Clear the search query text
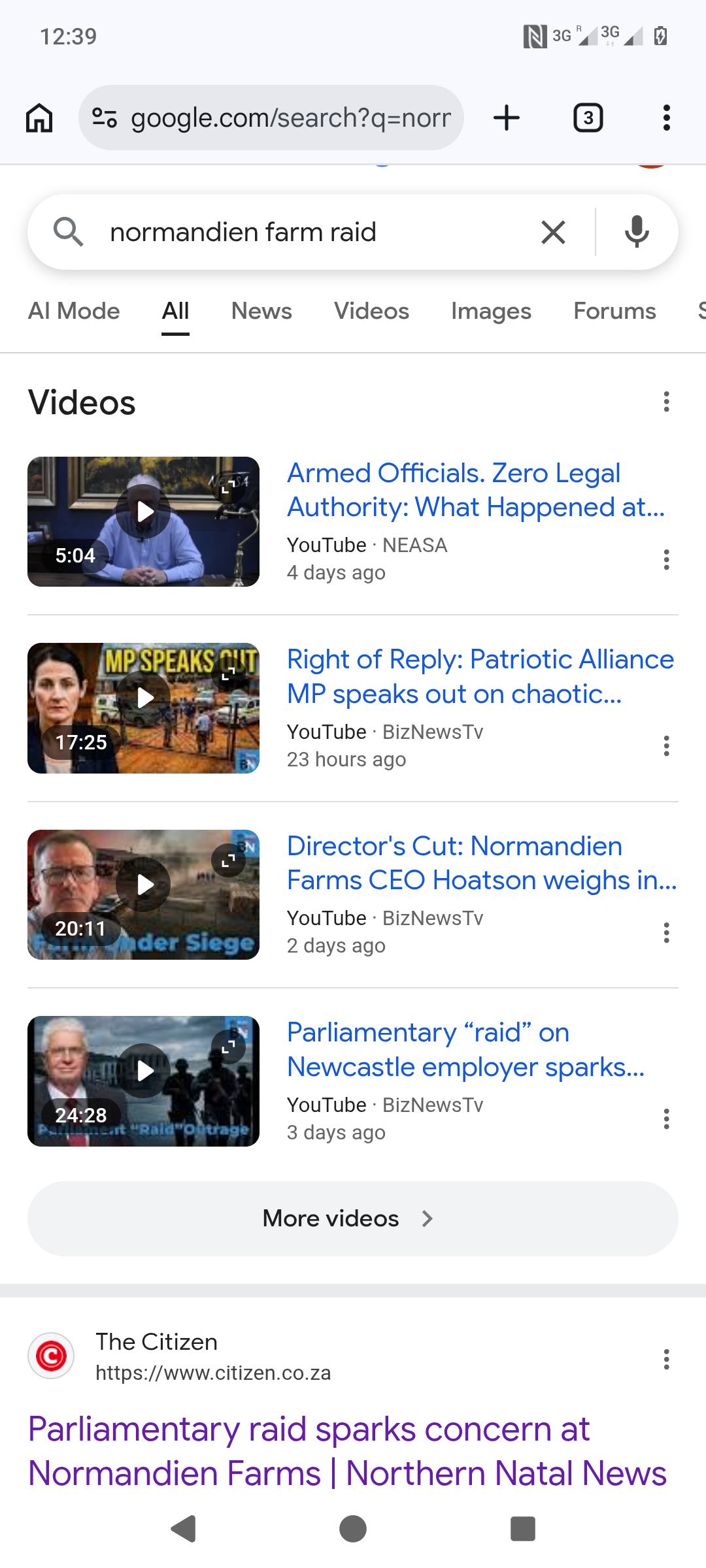 [553, 233]
